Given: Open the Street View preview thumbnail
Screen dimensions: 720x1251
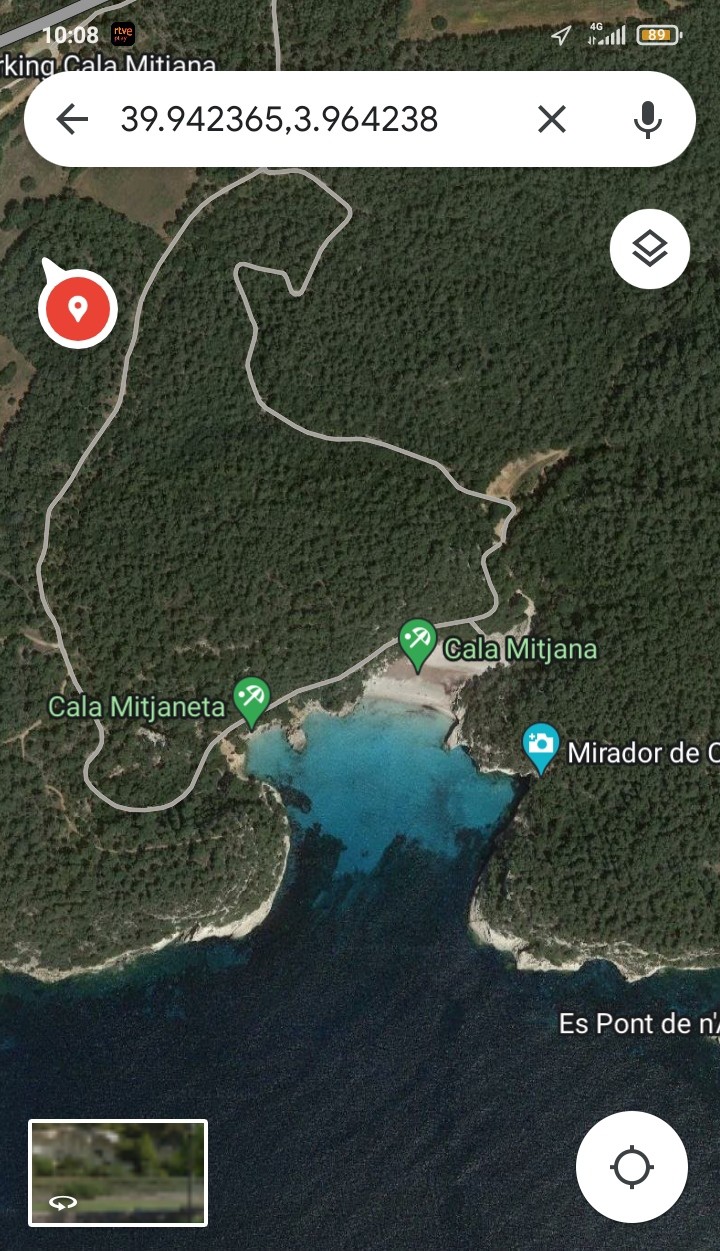Looking at the screenshot, I should [x=118, y=1172].
